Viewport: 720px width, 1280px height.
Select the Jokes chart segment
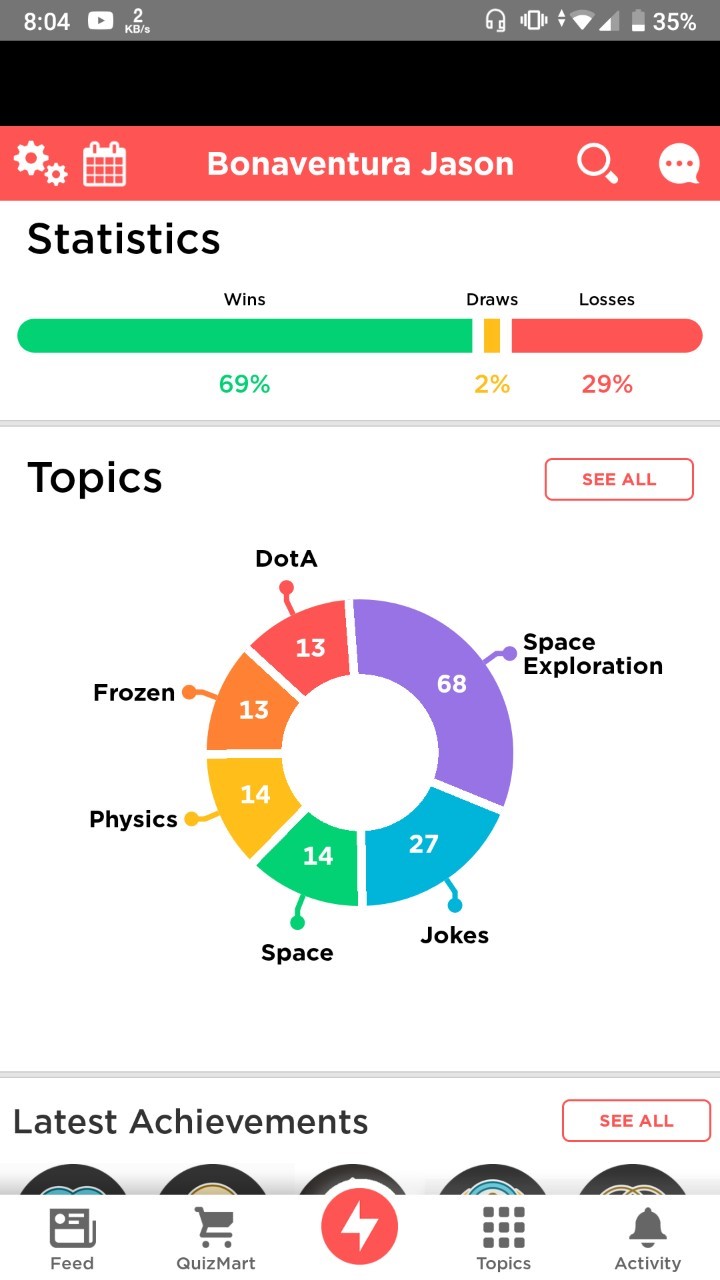tap(425, 845)
